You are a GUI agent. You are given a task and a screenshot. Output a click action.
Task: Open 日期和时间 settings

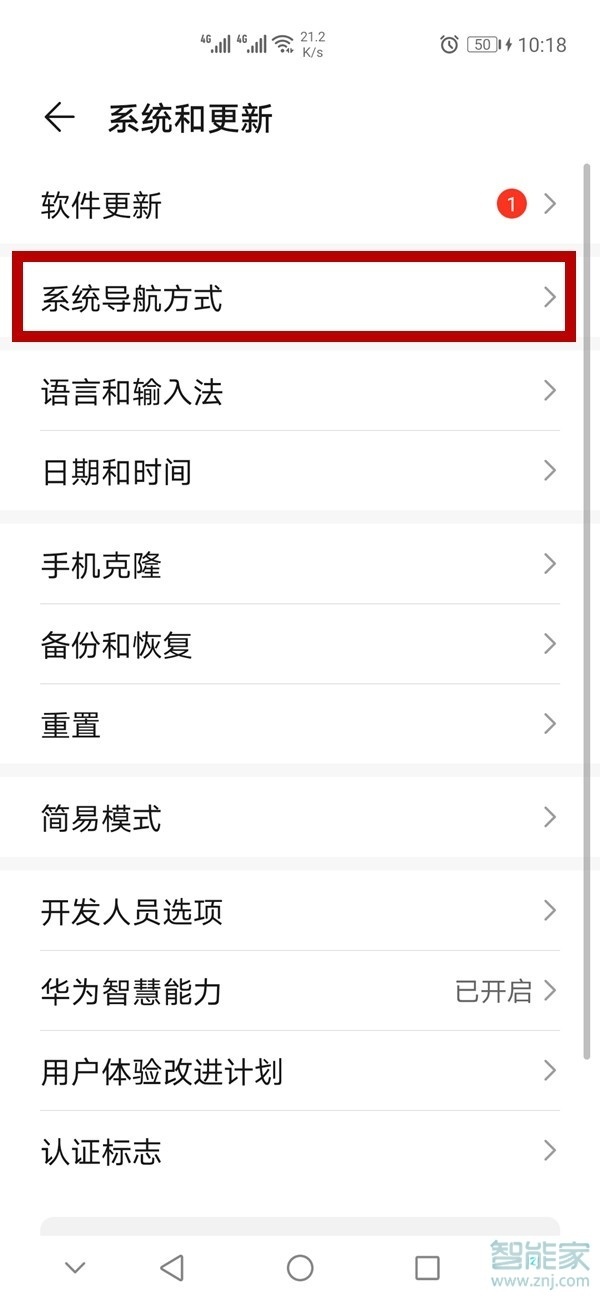coord(300,471)
